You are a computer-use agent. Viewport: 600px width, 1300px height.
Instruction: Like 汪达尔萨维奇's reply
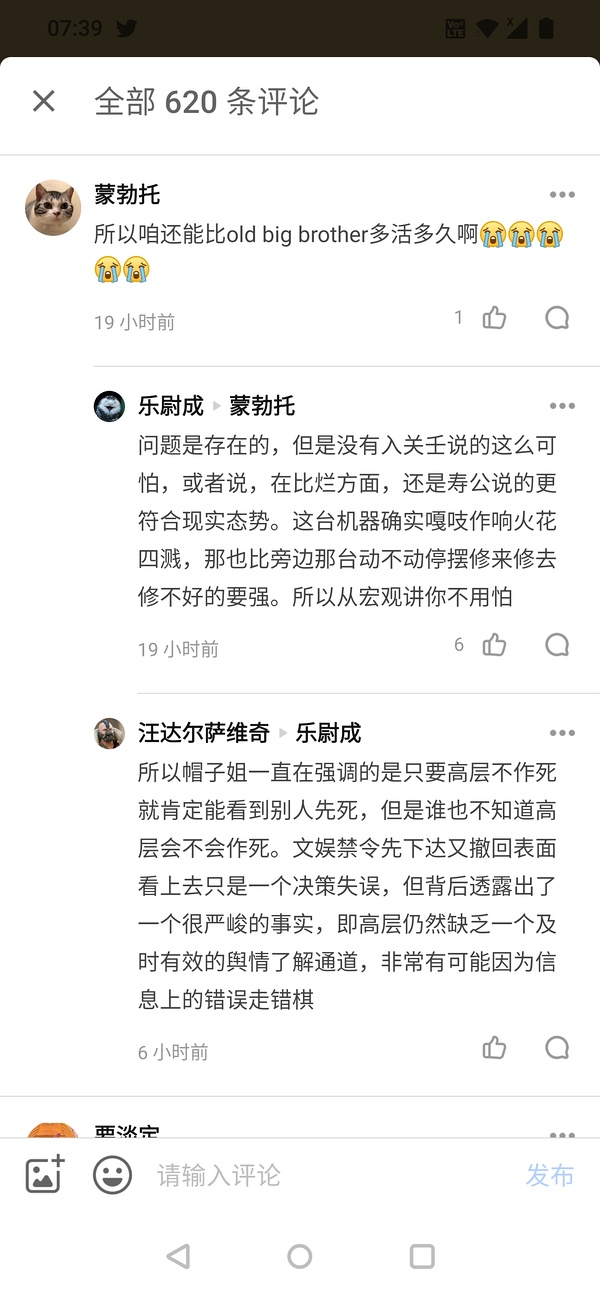(494, 1048)
